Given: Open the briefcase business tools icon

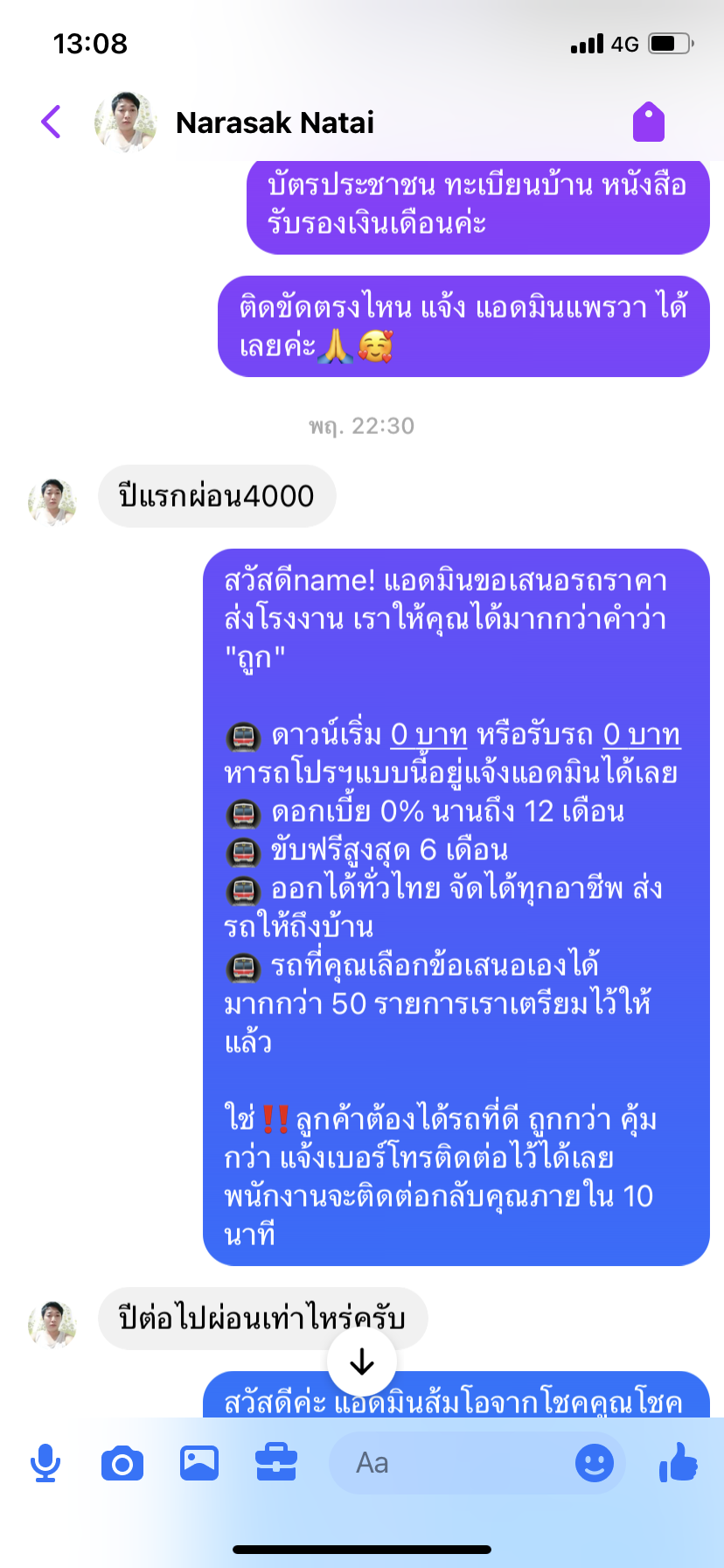Looking at the screenshot, I should pos(276,1463).
